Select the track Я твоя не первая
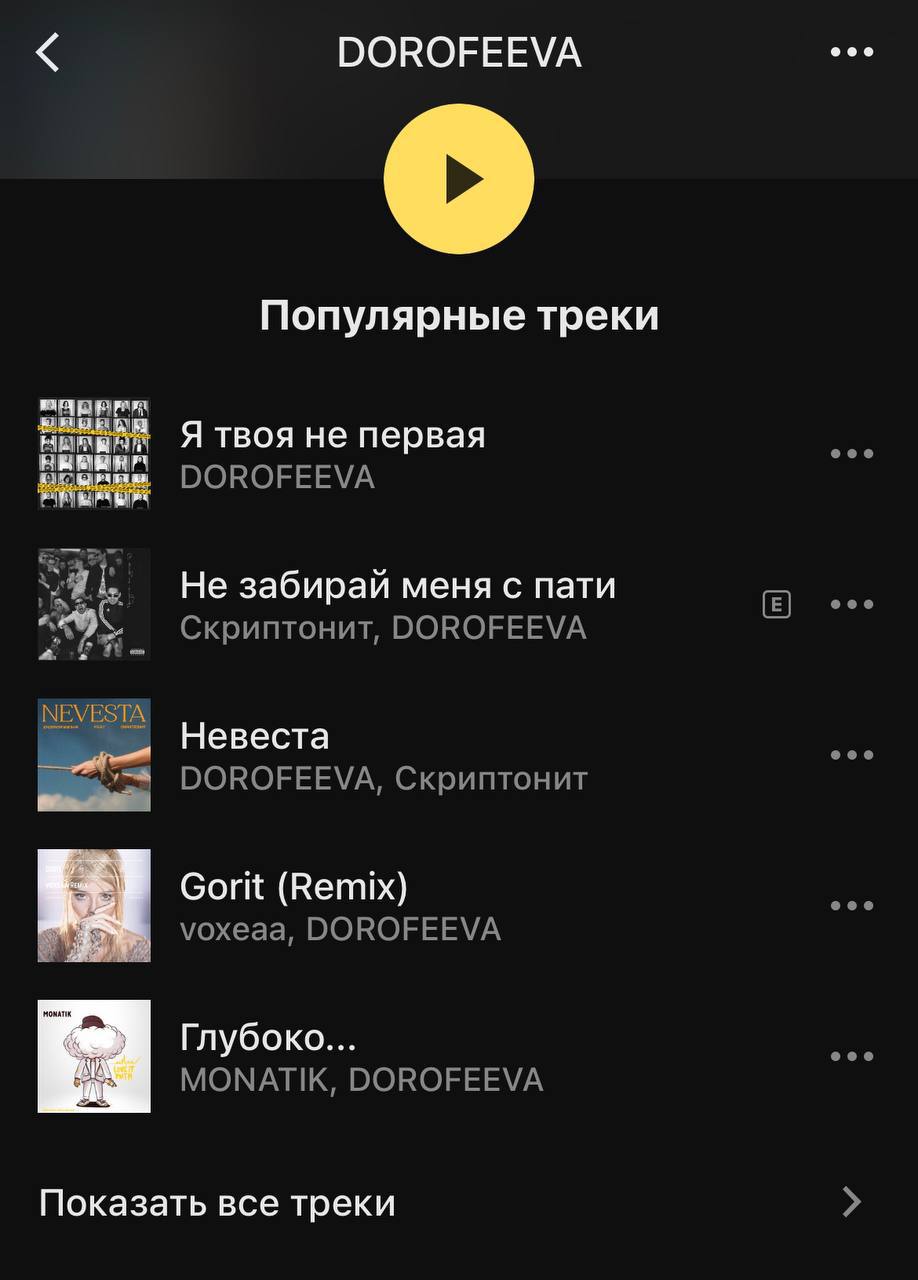This screenshot has height=1280, width=918. (x=332, y=435)
